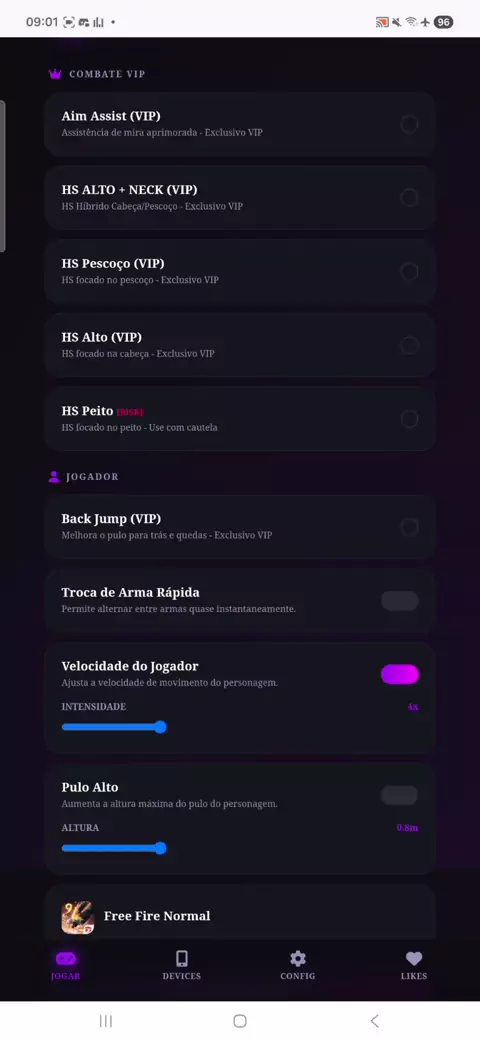Select the HS Pescoço (VIP) option
Screen dimensions: 480x1040
click(x=409, y=271)
